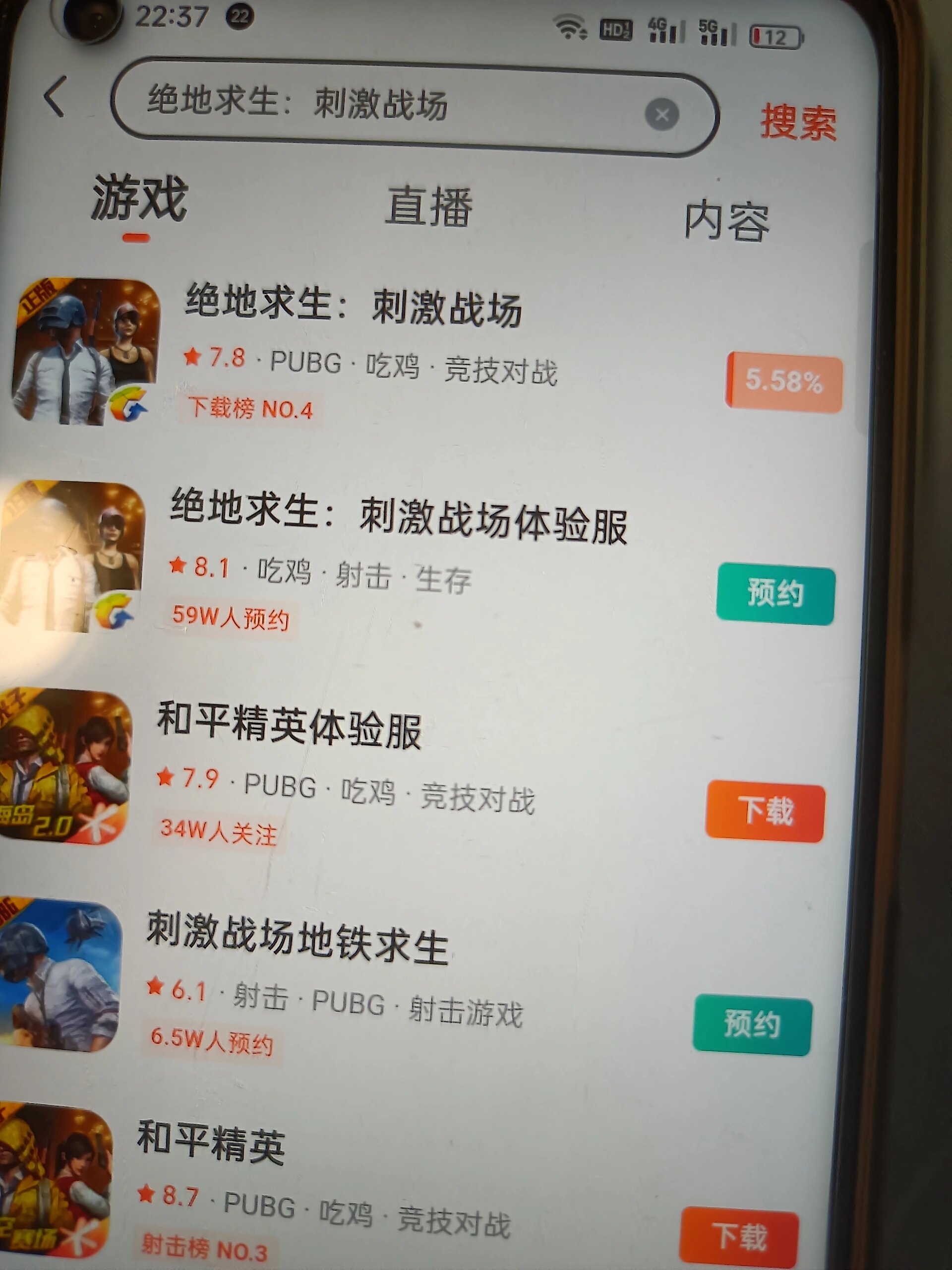
Task: Reserve 刺激战场体验服 with the 预约 button
Action: coord(775,593)
